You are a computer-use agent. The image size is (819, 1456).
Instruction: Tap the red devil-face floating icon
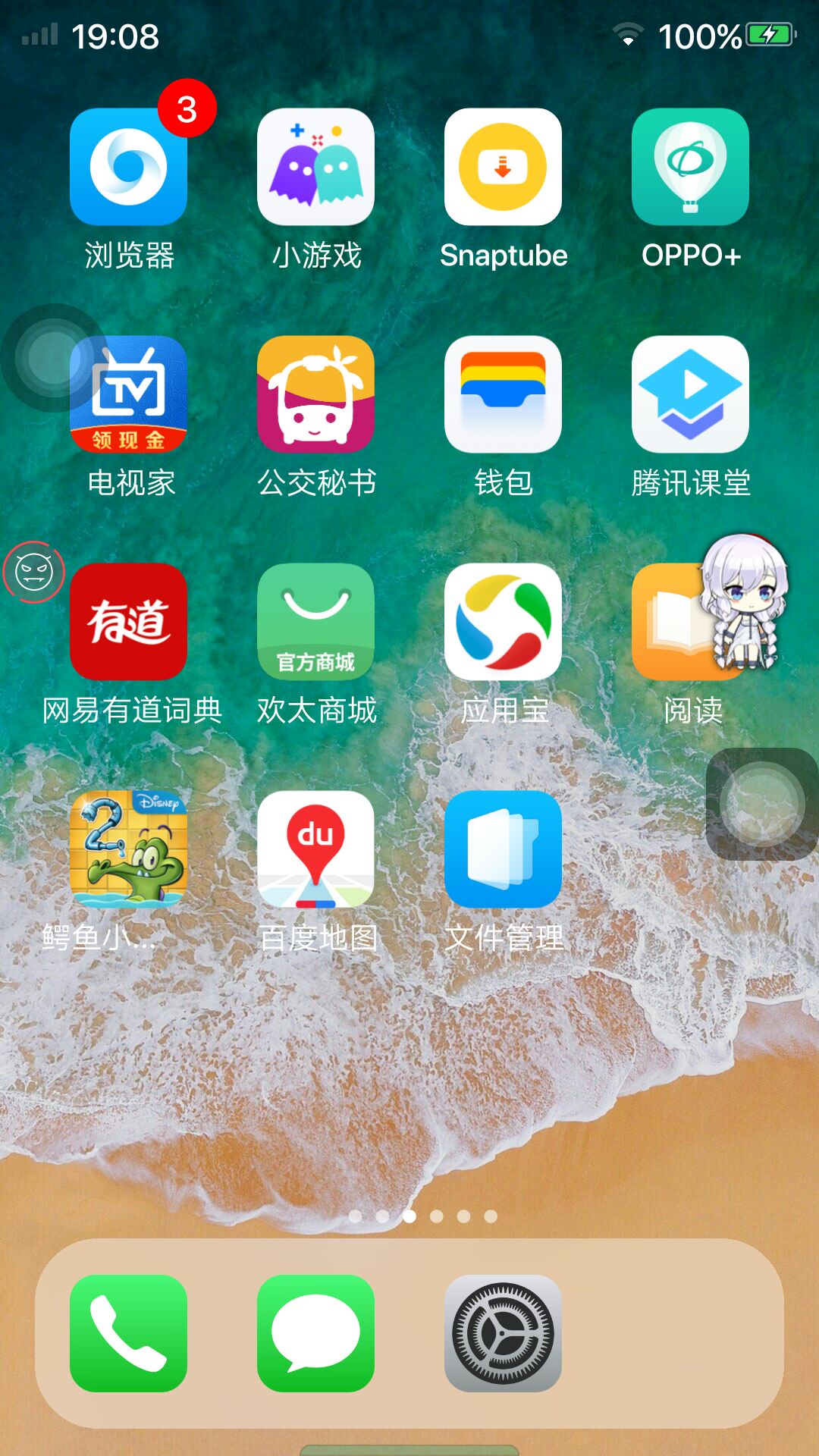pyautogui.click(x=33, y=572)
